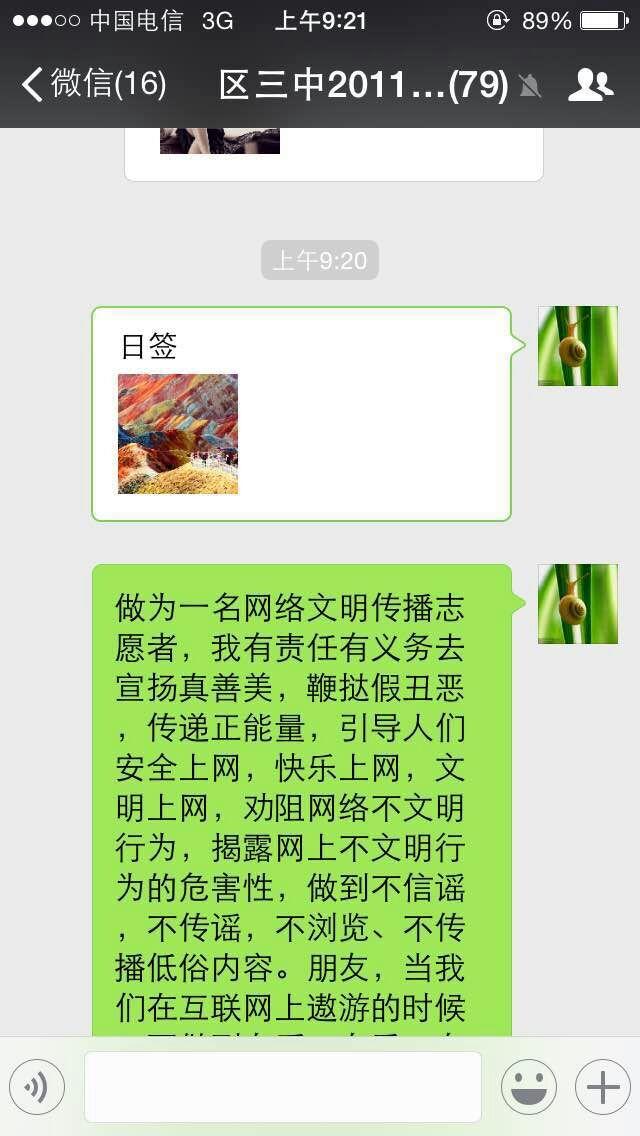
Task: Open the 日签 shared link card
Action: tap(302, 414)
